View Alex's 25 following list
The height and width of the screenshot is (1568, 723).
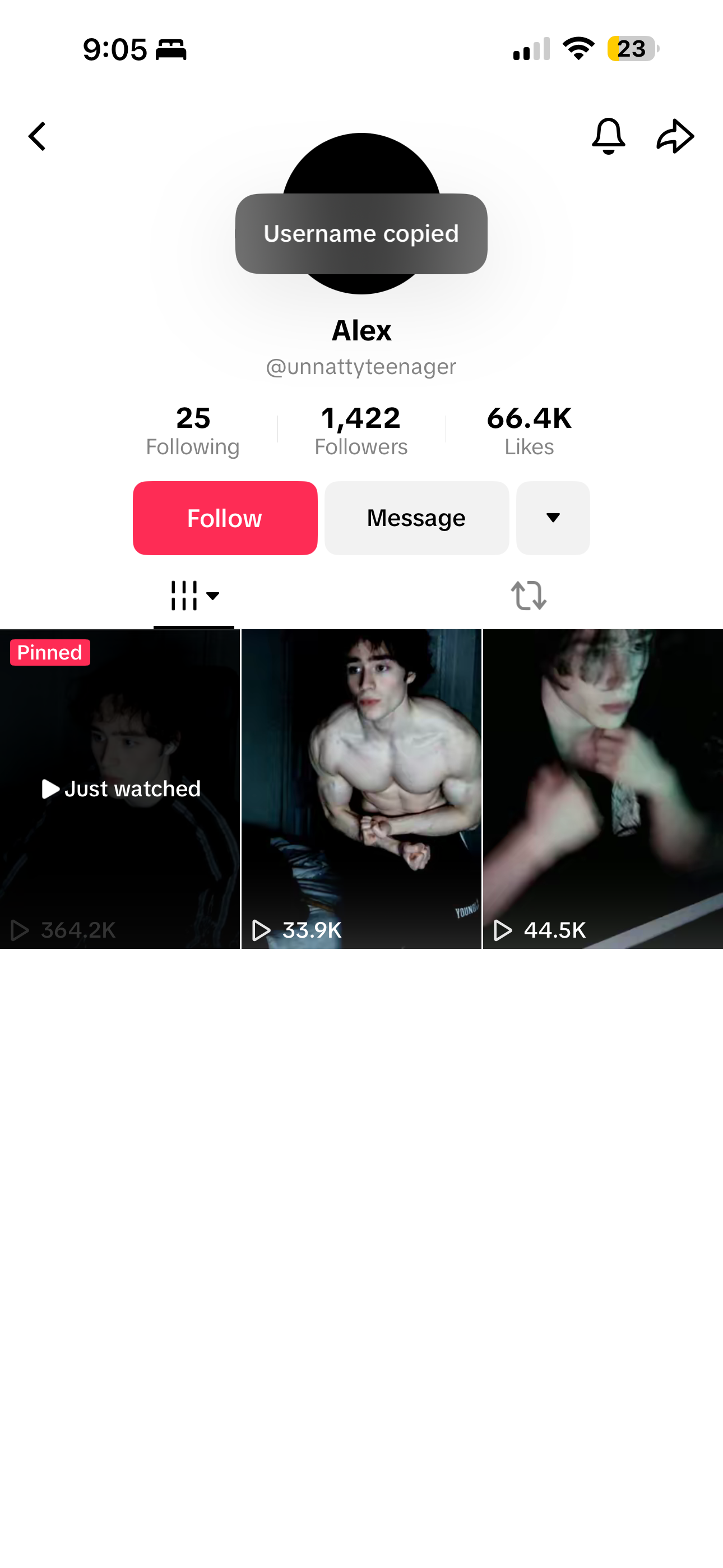(x=193, y=430)
